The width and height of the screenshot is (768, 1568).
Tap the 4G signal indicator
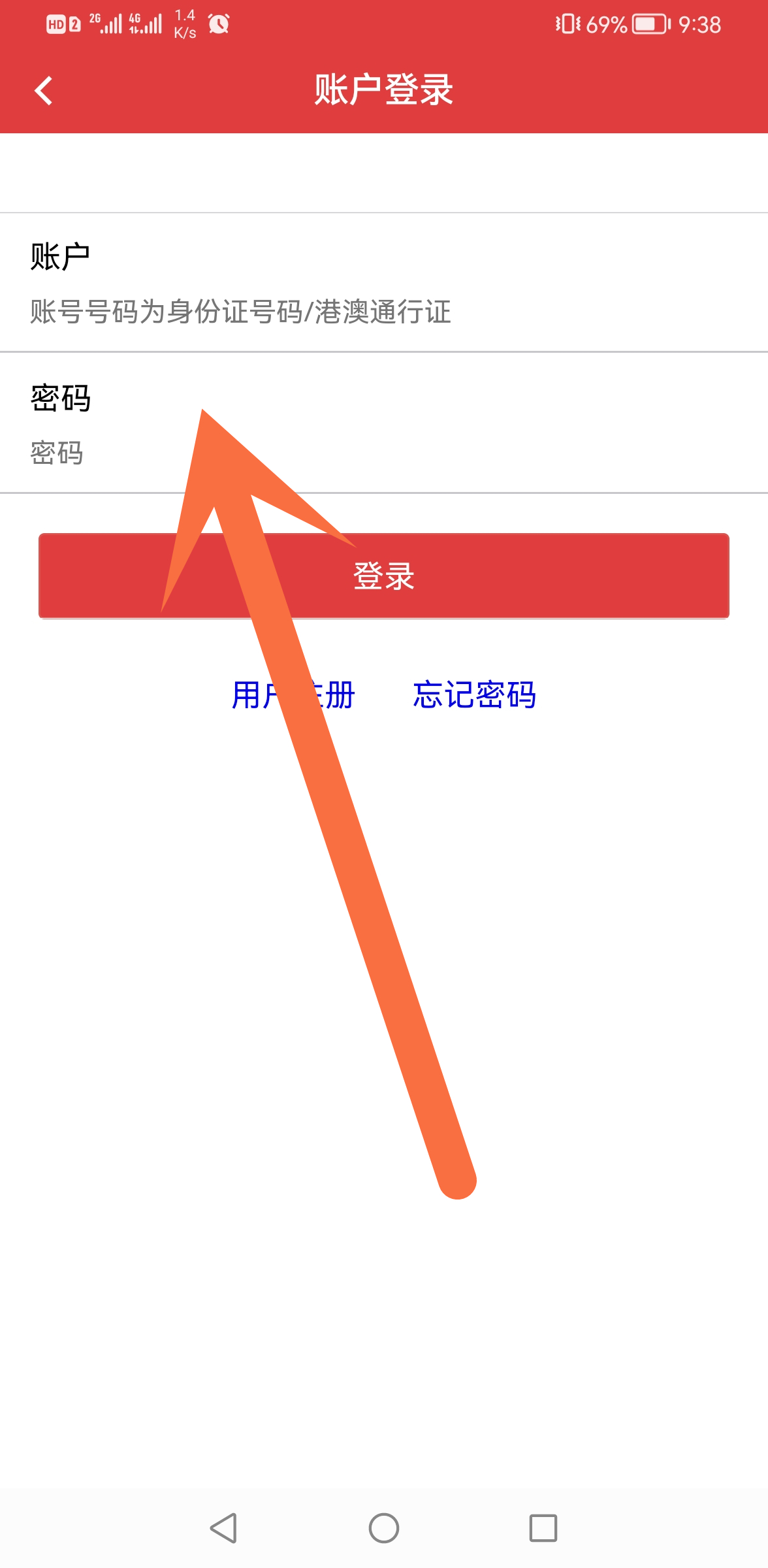(x=145, y=24)
